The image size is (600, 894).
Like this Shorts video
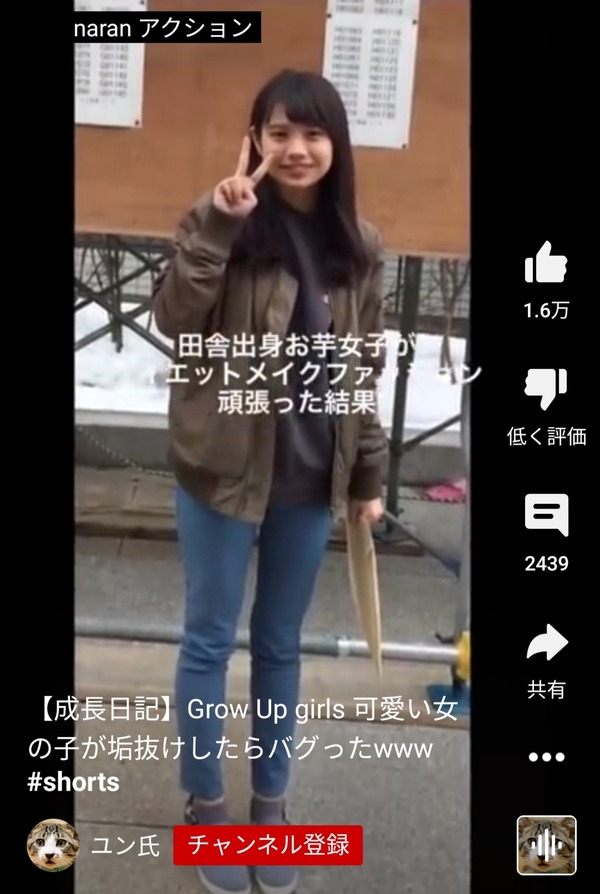pyautogui.click(x=546, y=264)
